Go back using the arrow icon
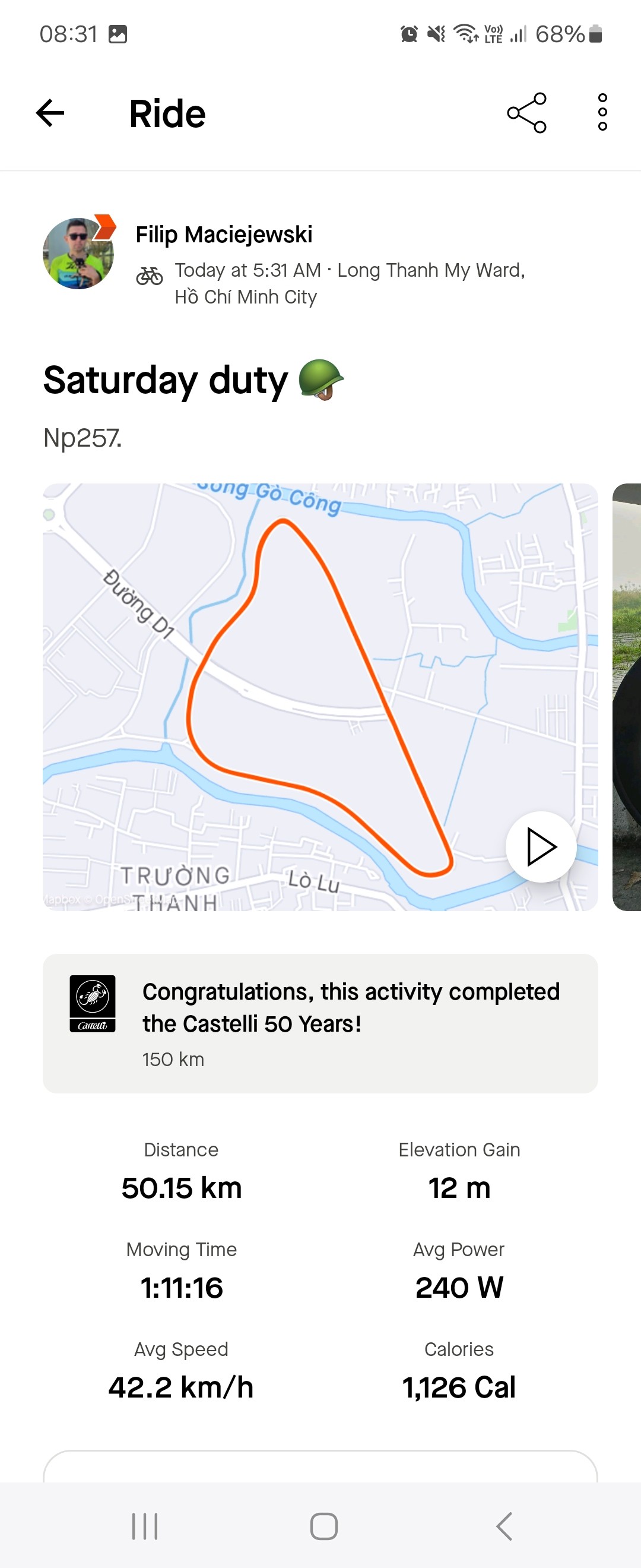 click(50, 113)
